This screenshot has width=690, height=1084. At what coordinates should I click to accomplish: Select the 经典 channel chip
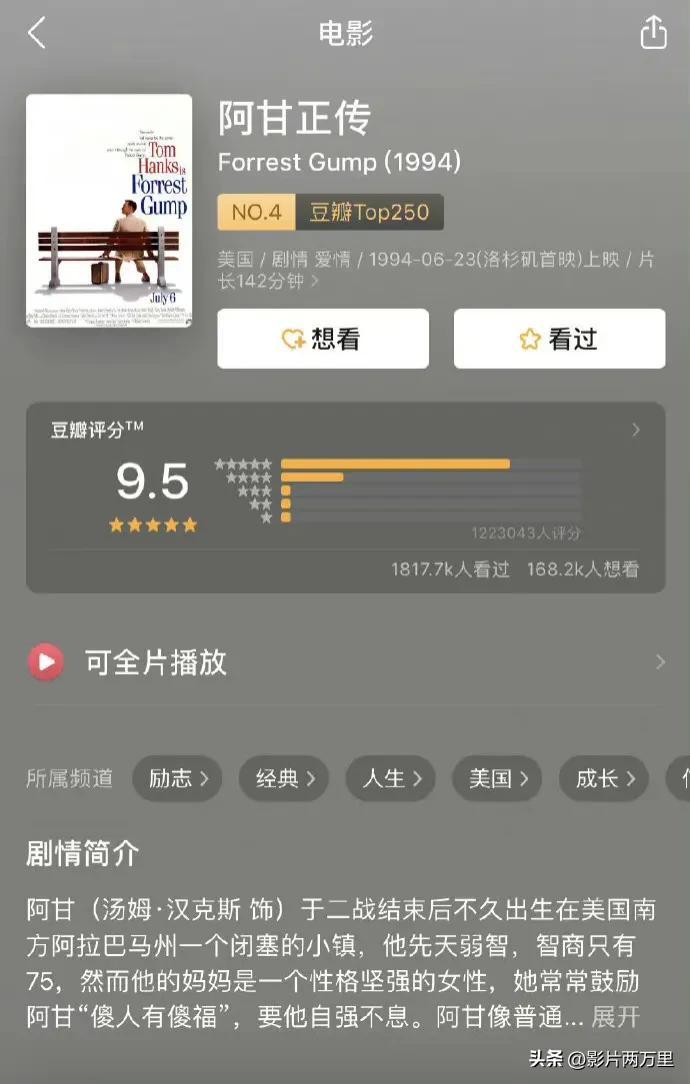(x=285, y=778)
